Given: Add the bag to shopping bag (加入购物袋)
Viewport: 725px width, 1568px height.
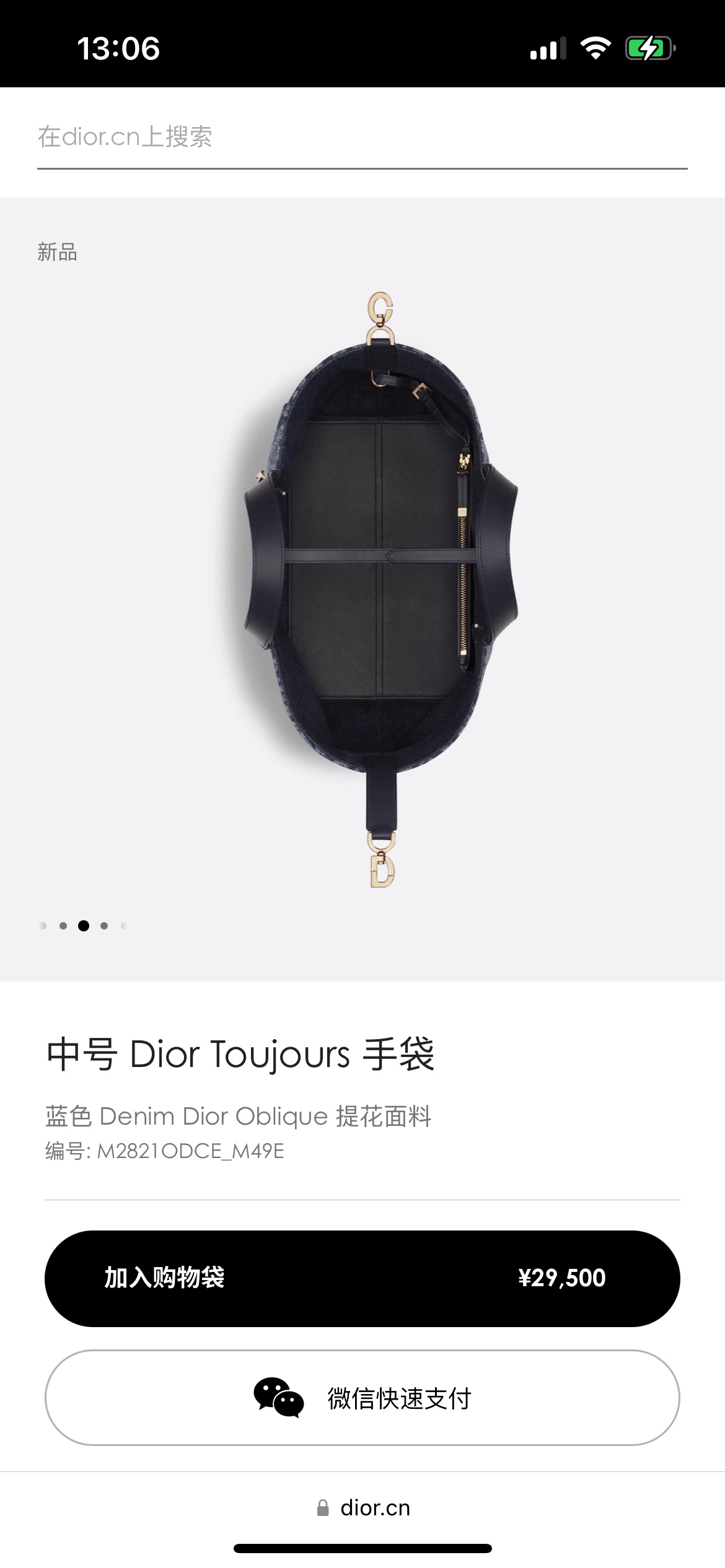Looking at the screenshot, I should [362, 1278].
